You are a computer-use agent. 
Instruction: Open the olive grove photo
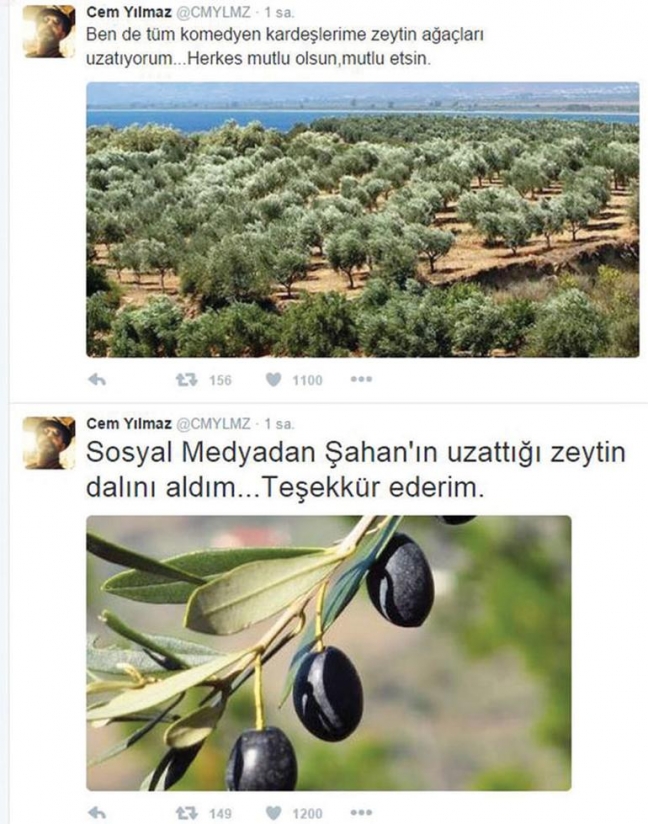[x=362, y=220]
